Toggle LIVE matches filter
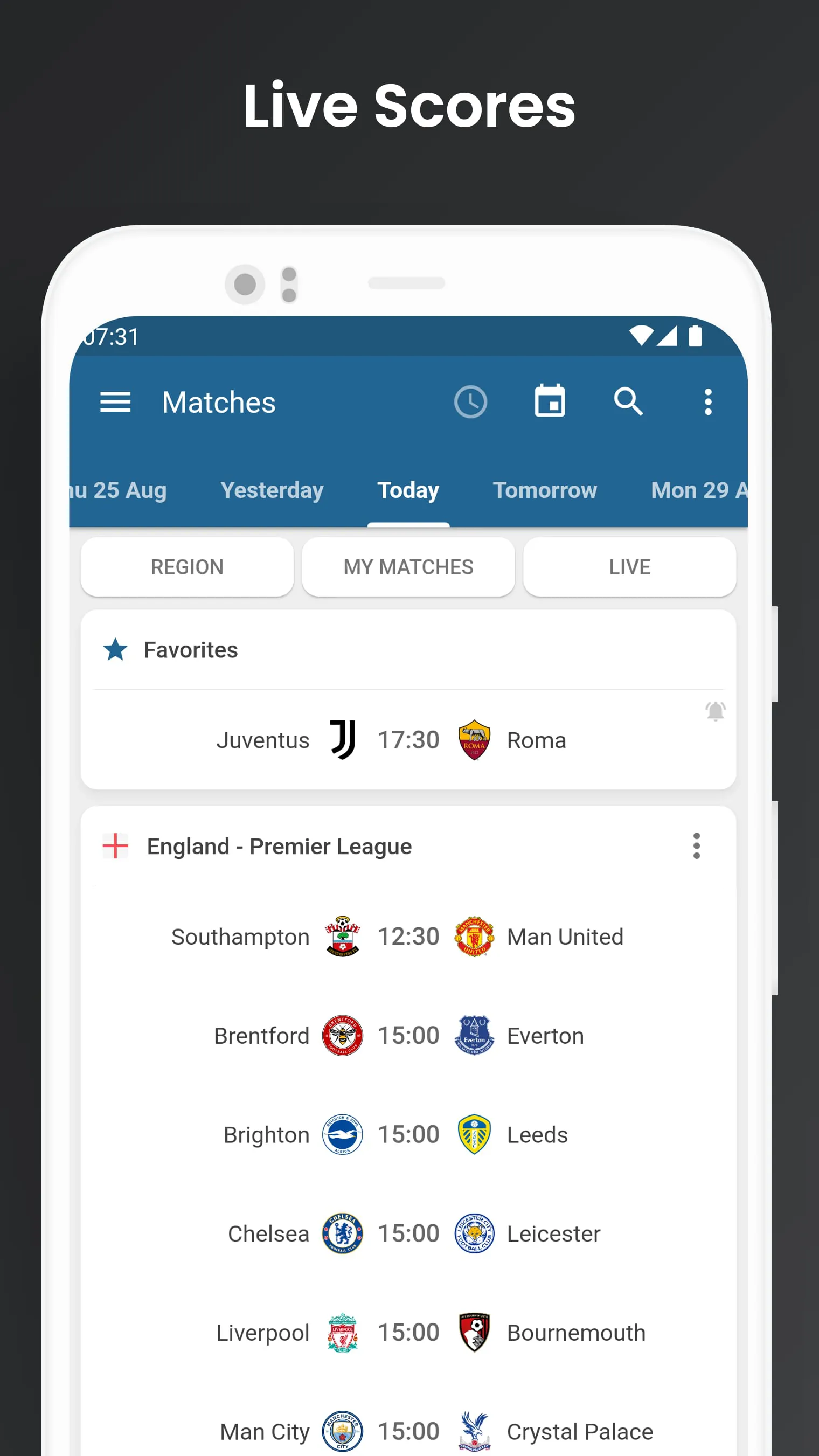819x1456 pixels. point(629,566)
